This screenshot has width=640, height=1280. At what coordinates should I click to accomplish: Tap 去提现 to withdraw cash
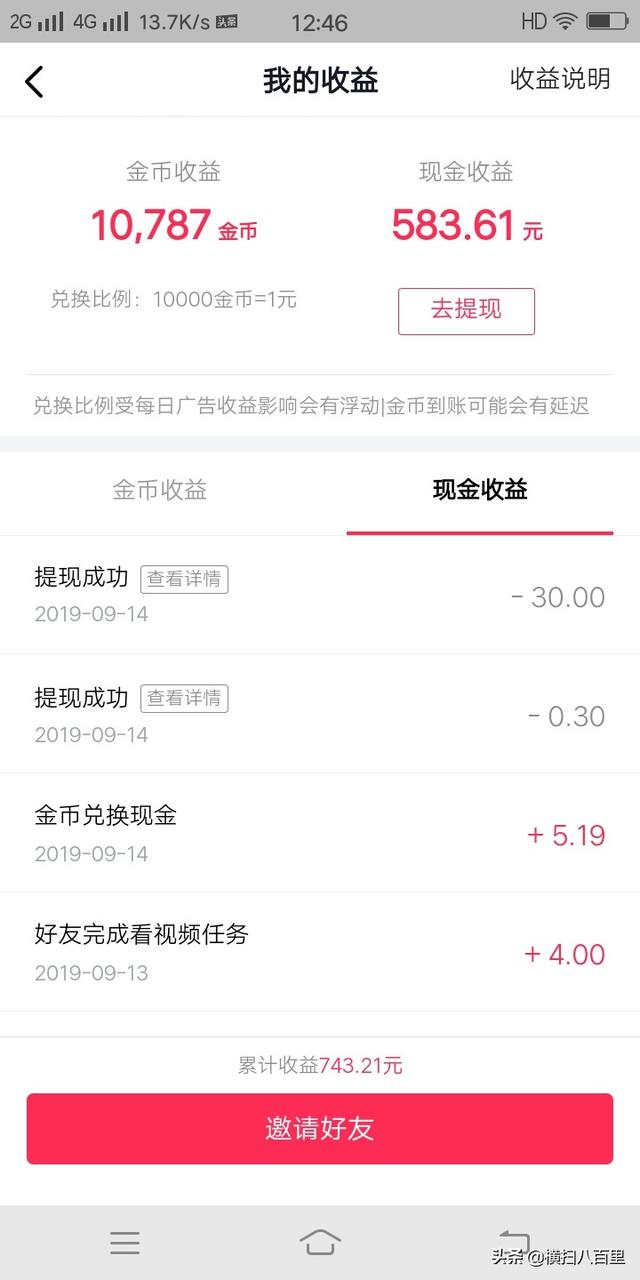point(466,310)
